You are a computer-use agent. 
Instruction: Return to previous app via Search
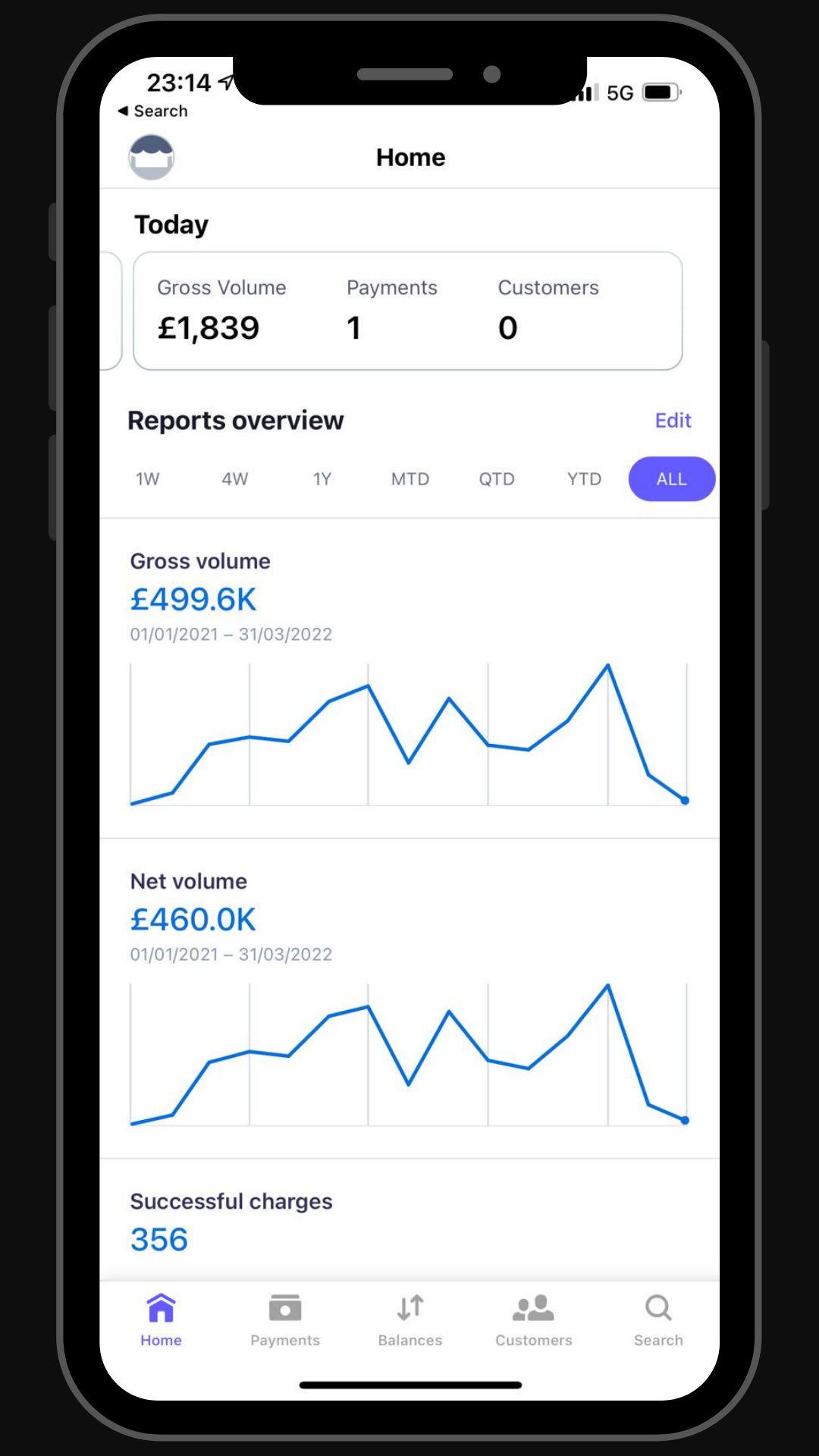(x=153, y=111)
